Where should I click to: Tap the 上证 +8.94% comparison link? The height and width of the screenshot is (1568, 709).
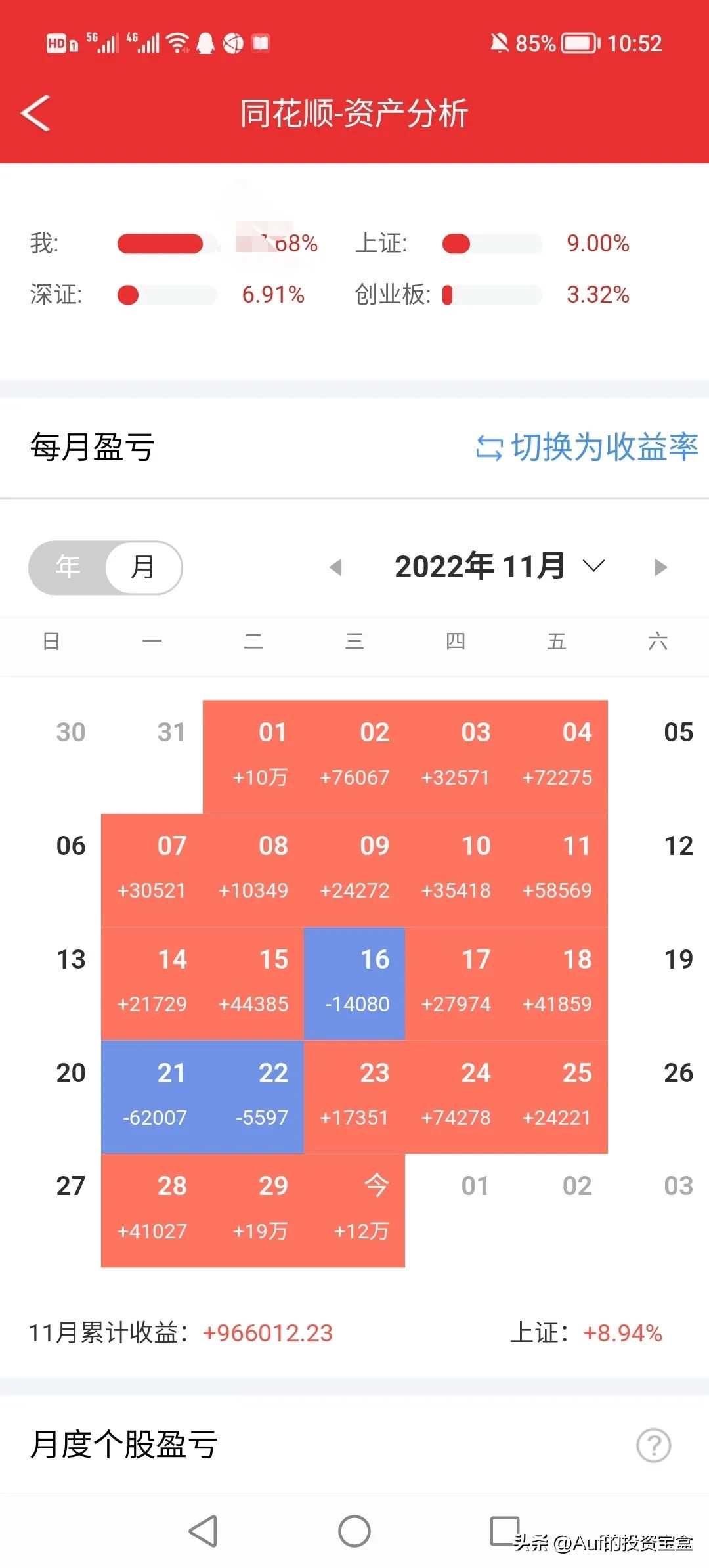point(589,1334)
